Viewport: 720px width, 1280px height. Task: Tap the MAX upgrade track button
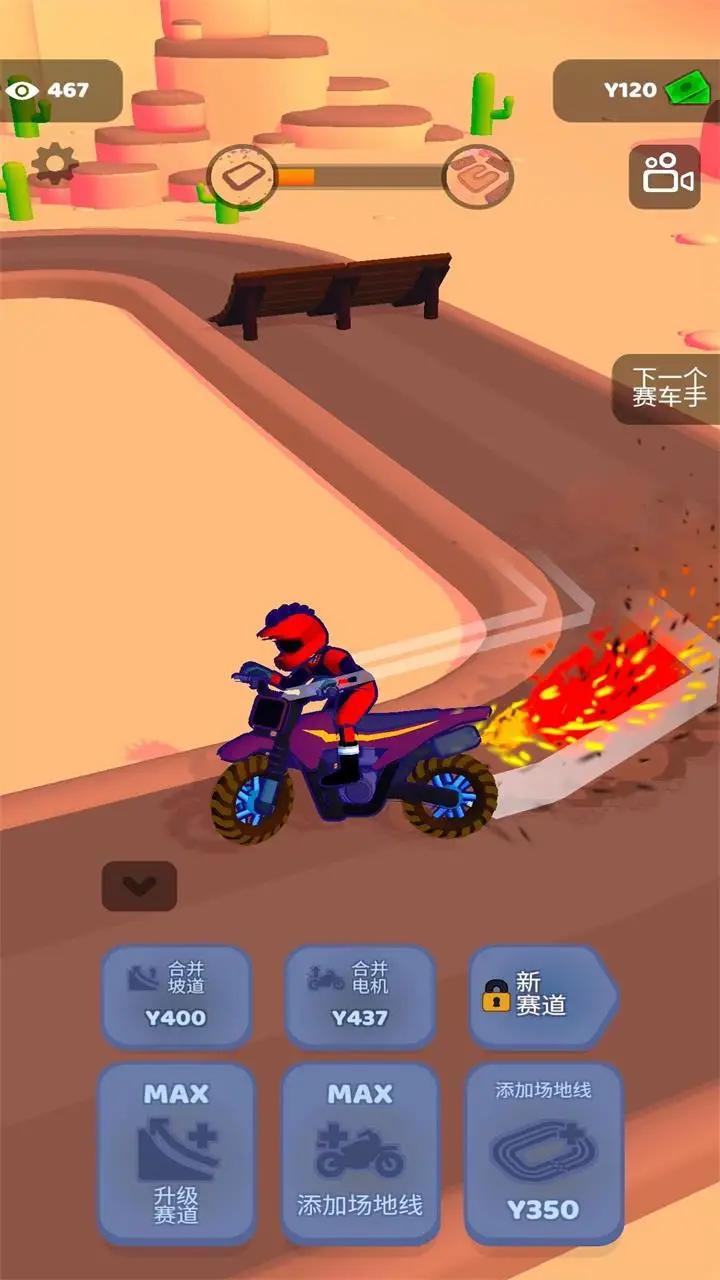(x=176, y=1153)
